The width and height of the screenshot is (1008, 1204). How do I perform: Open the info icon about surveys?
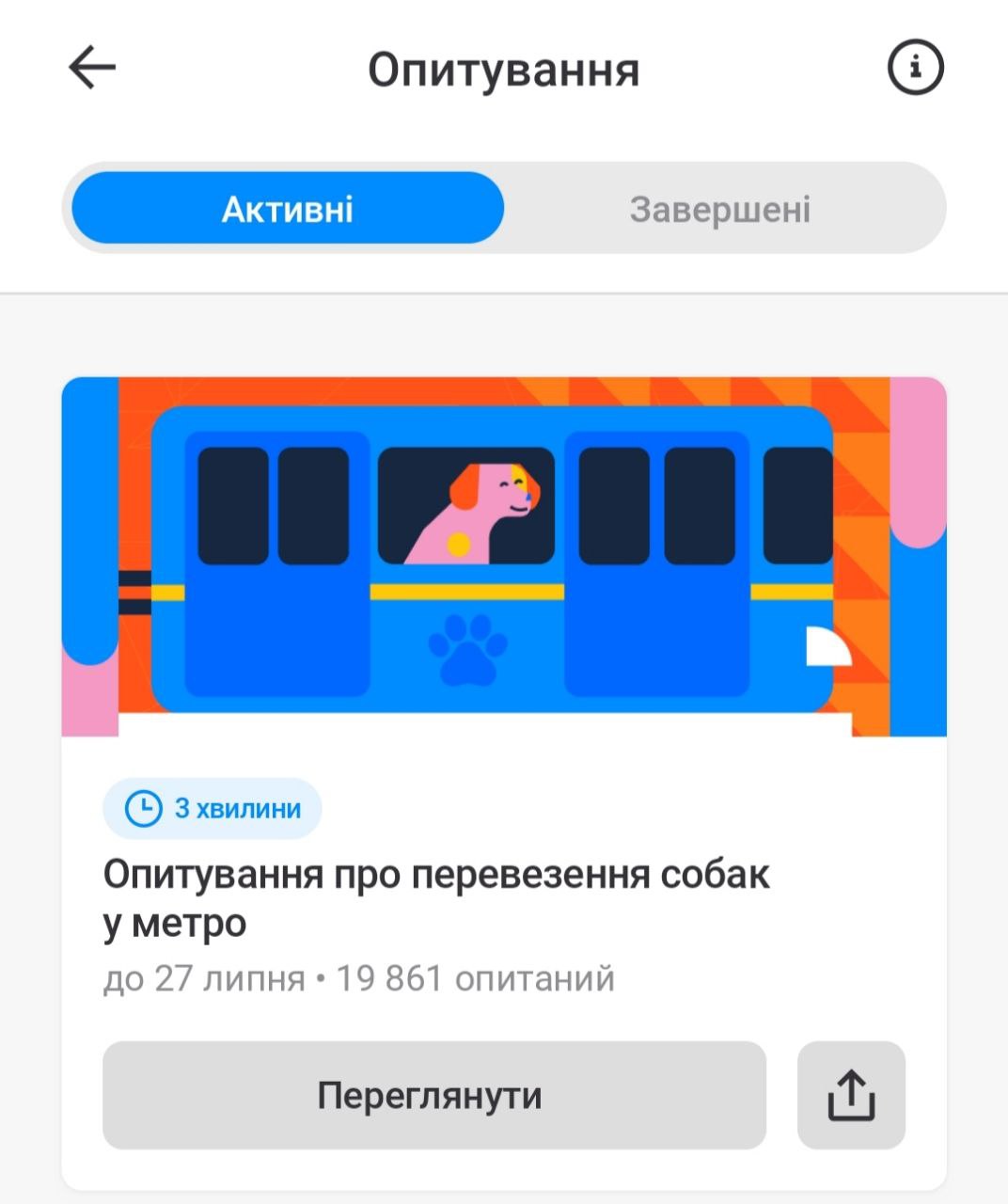[915, 69]
